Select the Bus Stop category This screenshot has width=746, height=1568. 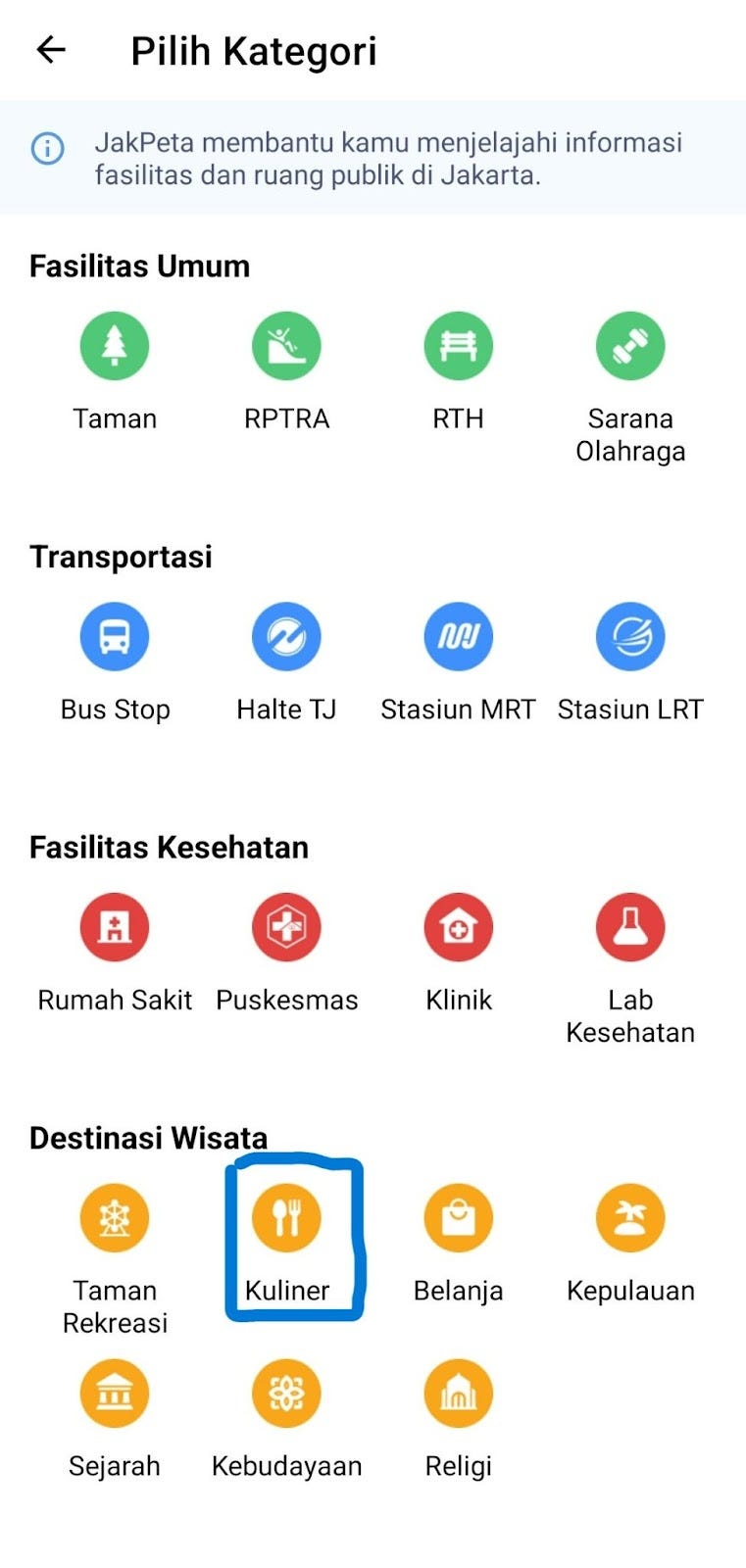coord(115,637)
